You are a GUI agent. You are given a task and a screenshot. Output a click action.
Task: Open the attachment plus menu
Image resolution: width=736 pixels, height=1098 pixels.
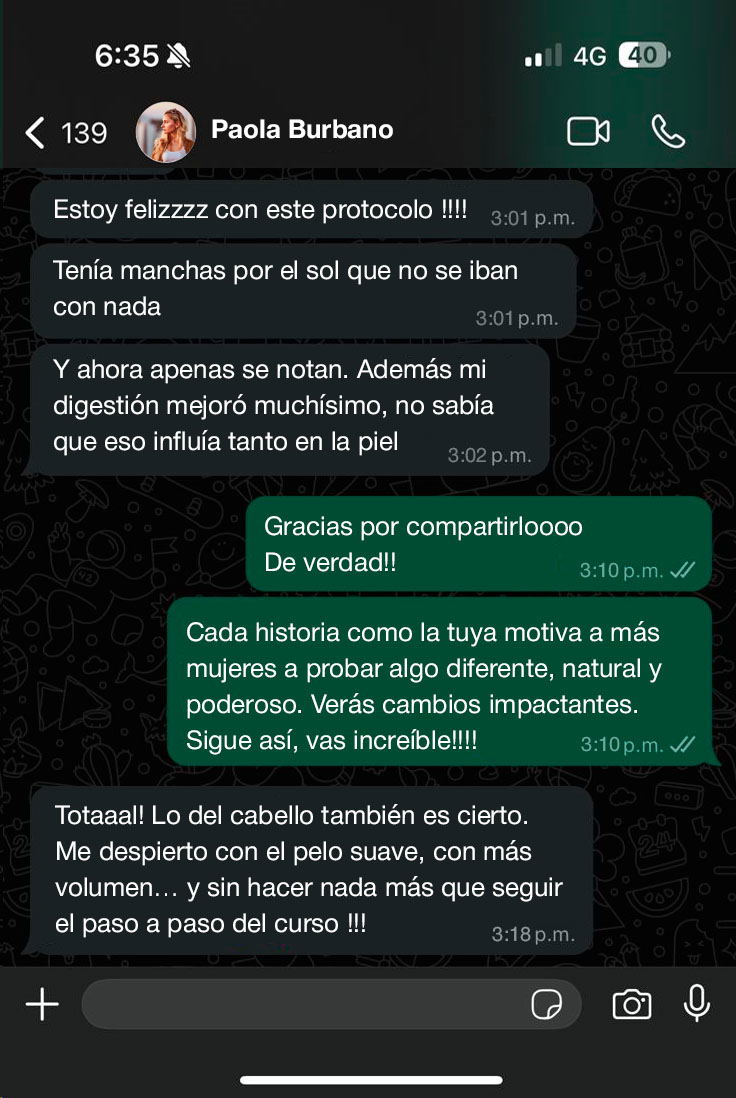42,1005
